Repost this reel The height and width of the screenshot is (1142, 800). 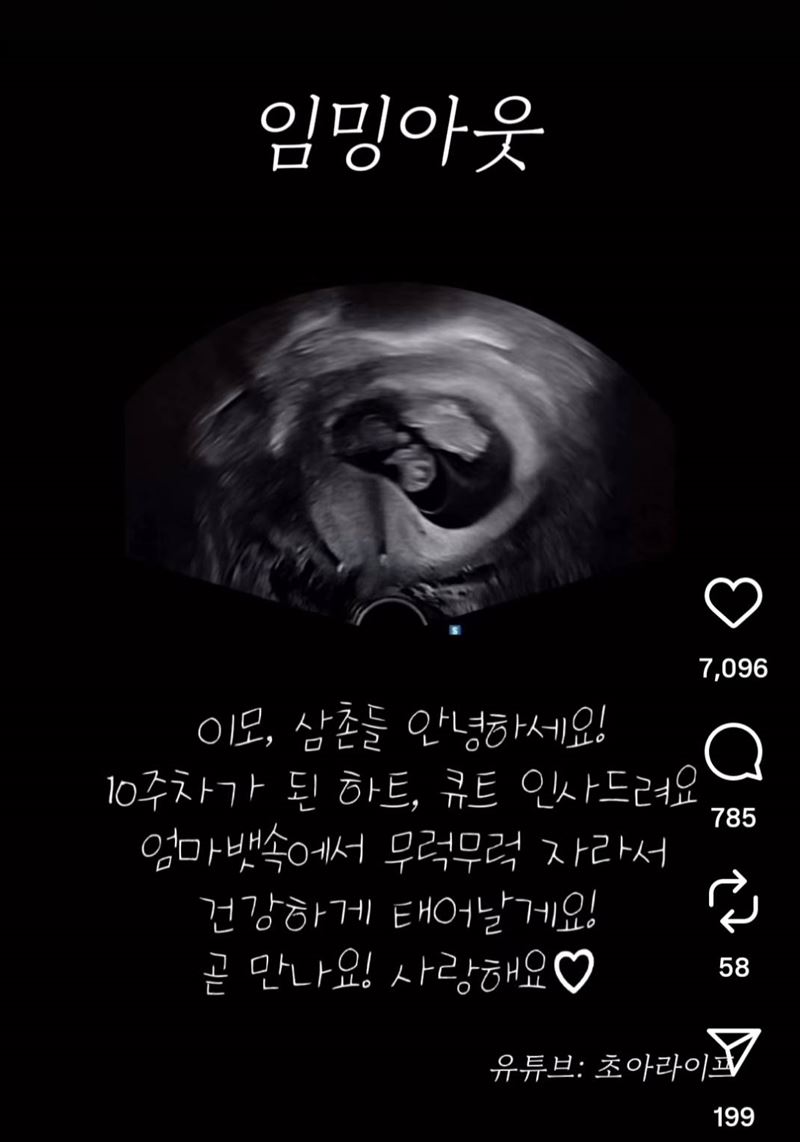coord(734,899)
